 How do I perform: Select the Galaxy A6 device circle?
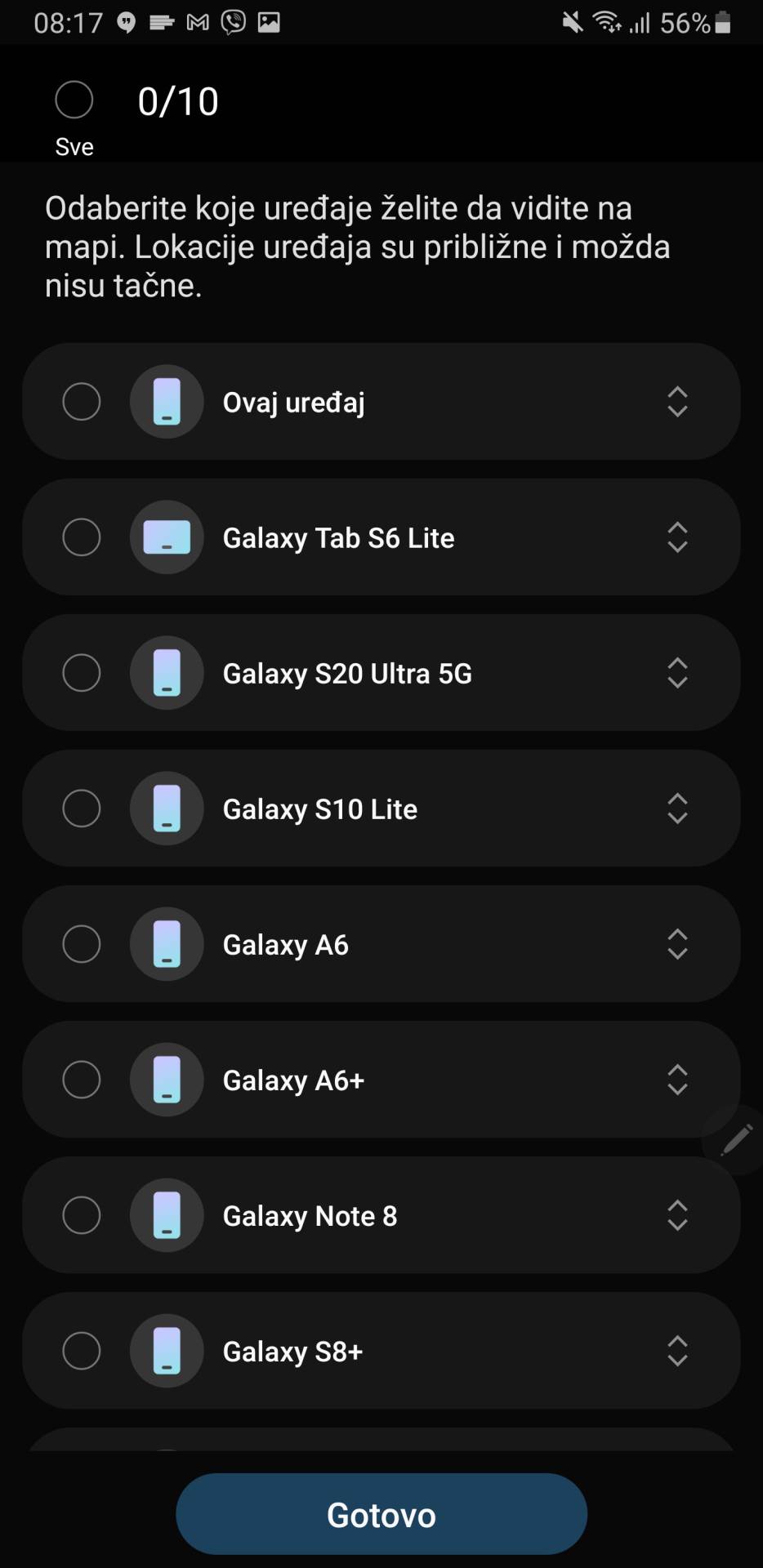[x=82, y=943]
